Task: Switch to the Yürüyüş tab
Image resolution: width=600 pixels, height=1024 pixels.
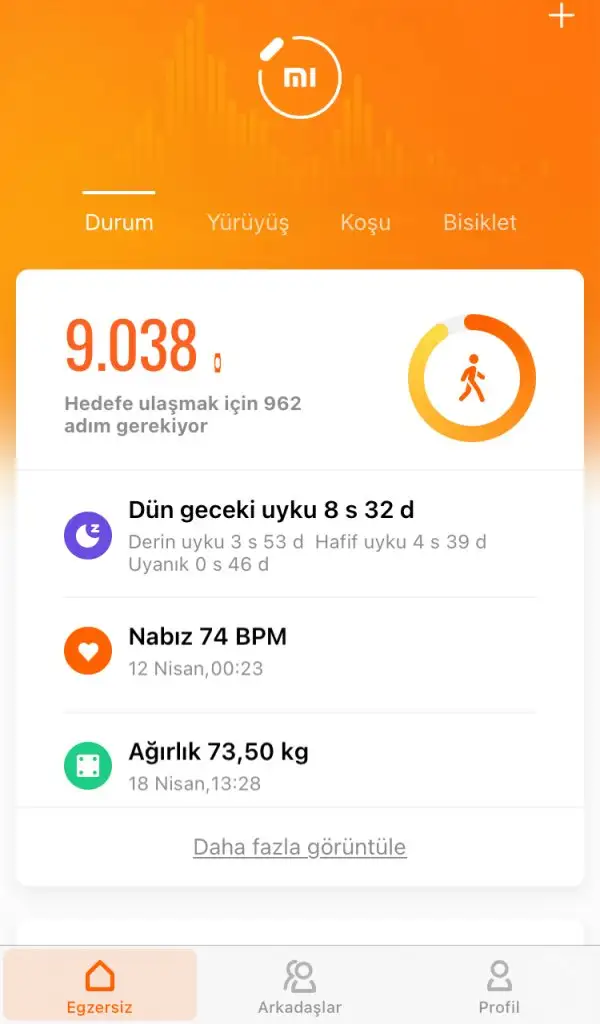Action: tap(247, 222)
